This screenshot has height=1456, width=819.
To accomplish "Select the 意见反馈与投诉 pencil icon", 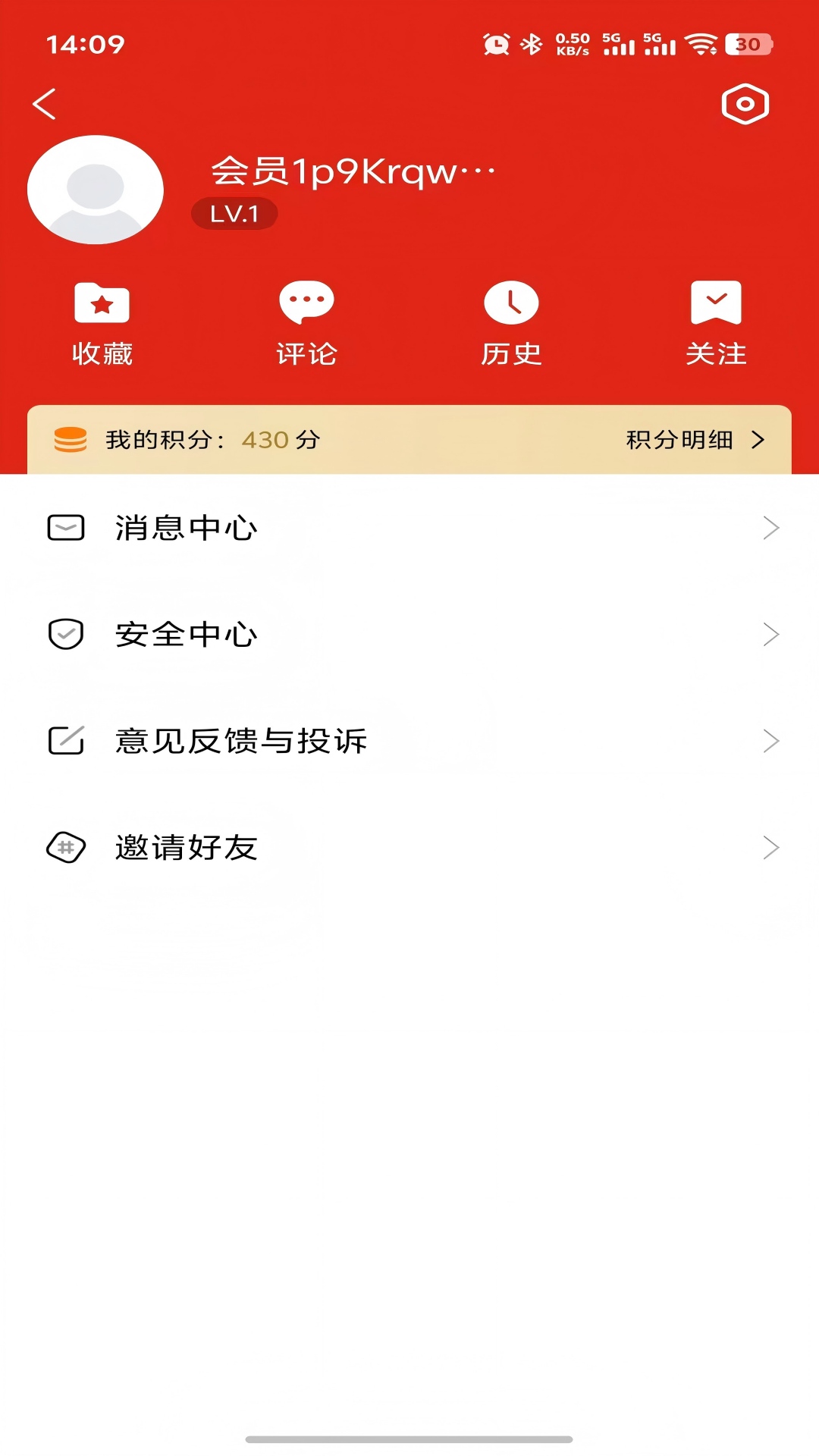I will (67, 741).
